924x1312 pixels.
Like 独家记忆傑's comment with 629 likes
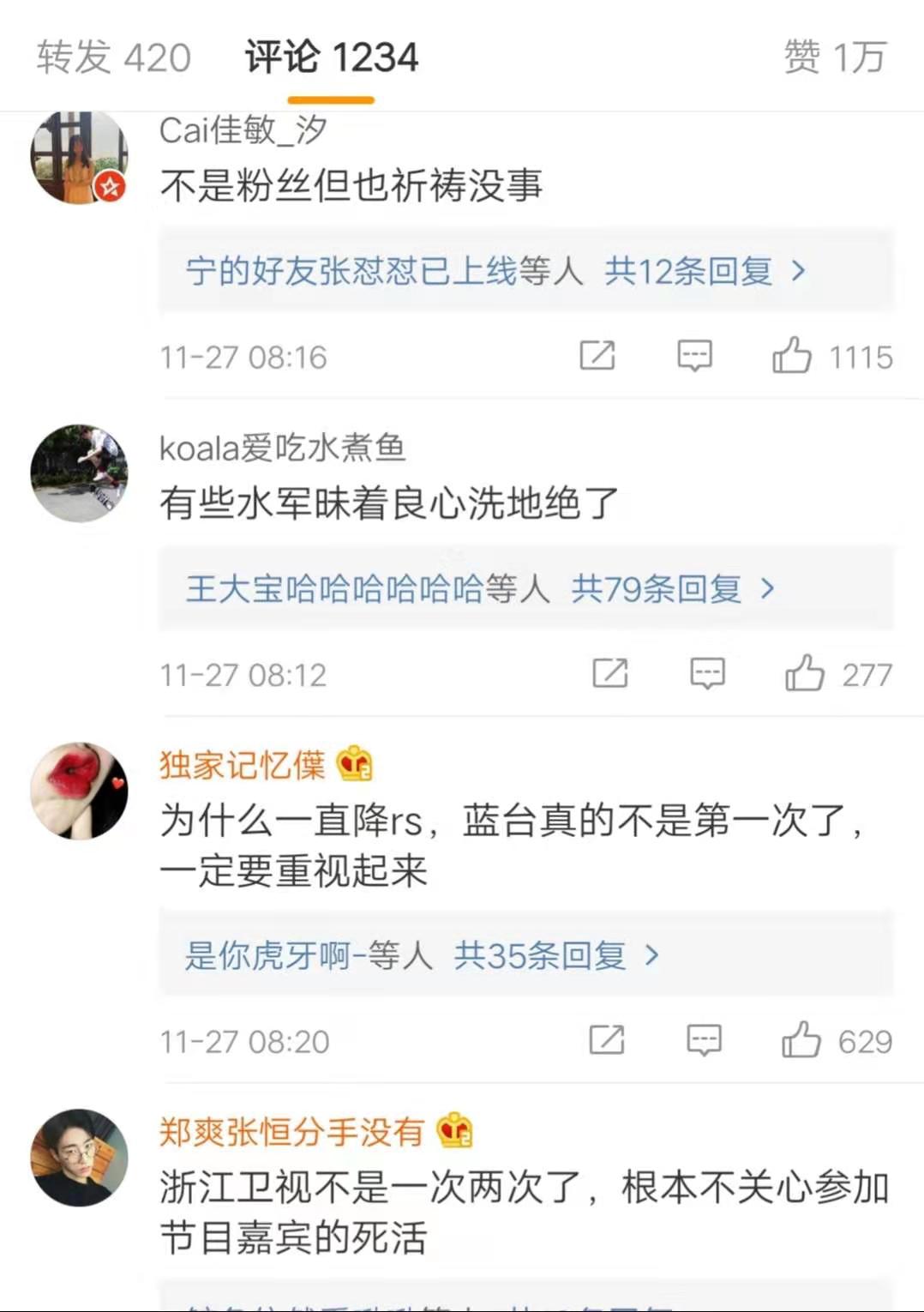coord(801,1040)
